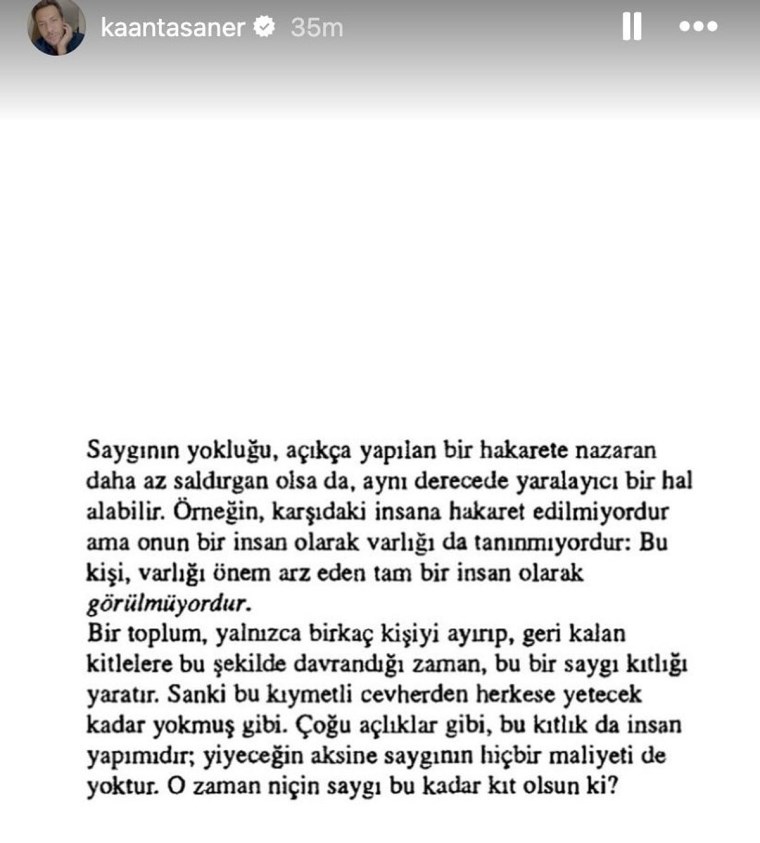Tap the kaantasaner username
Screen dimensions: 760x843
click(x=173, y=28)
